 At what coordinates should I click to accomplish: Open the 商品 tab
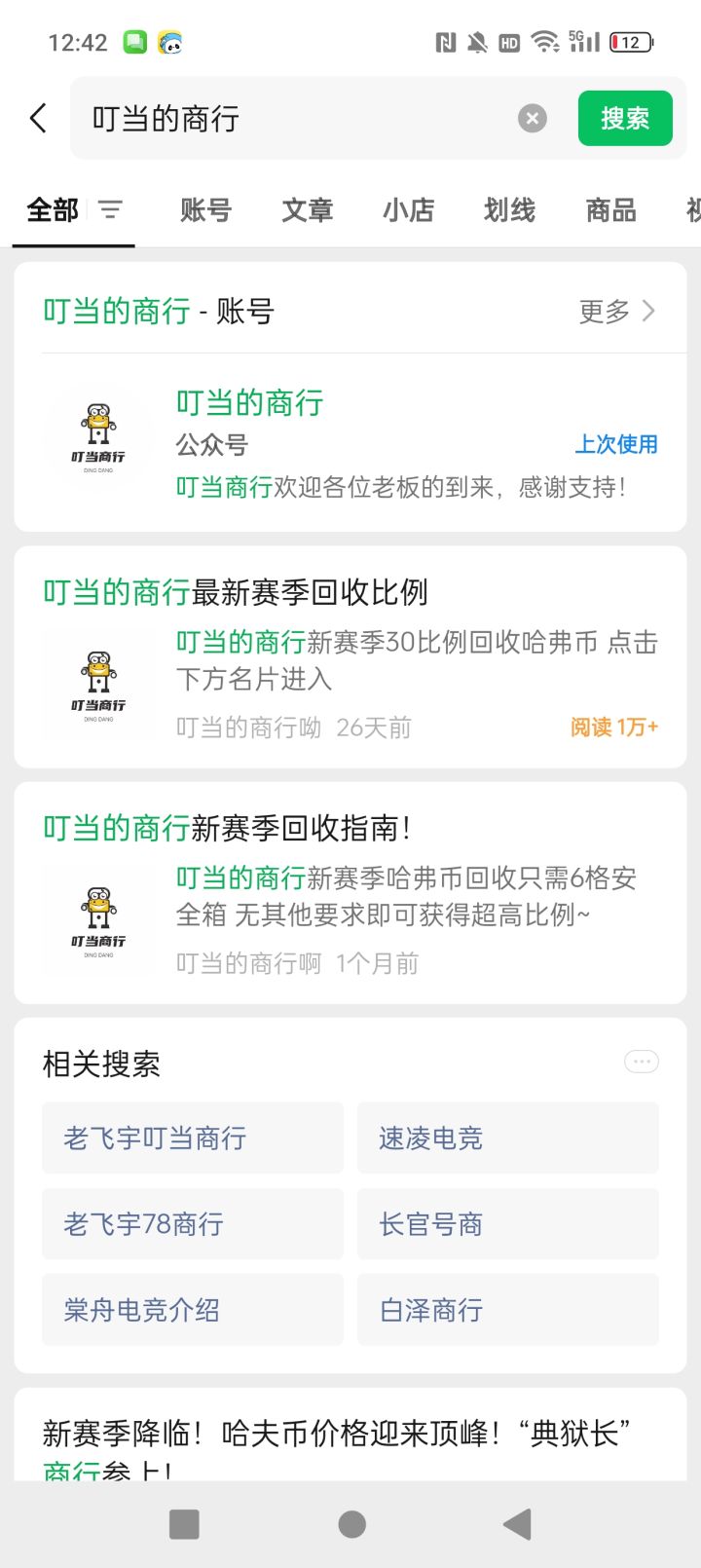(610, 209)
